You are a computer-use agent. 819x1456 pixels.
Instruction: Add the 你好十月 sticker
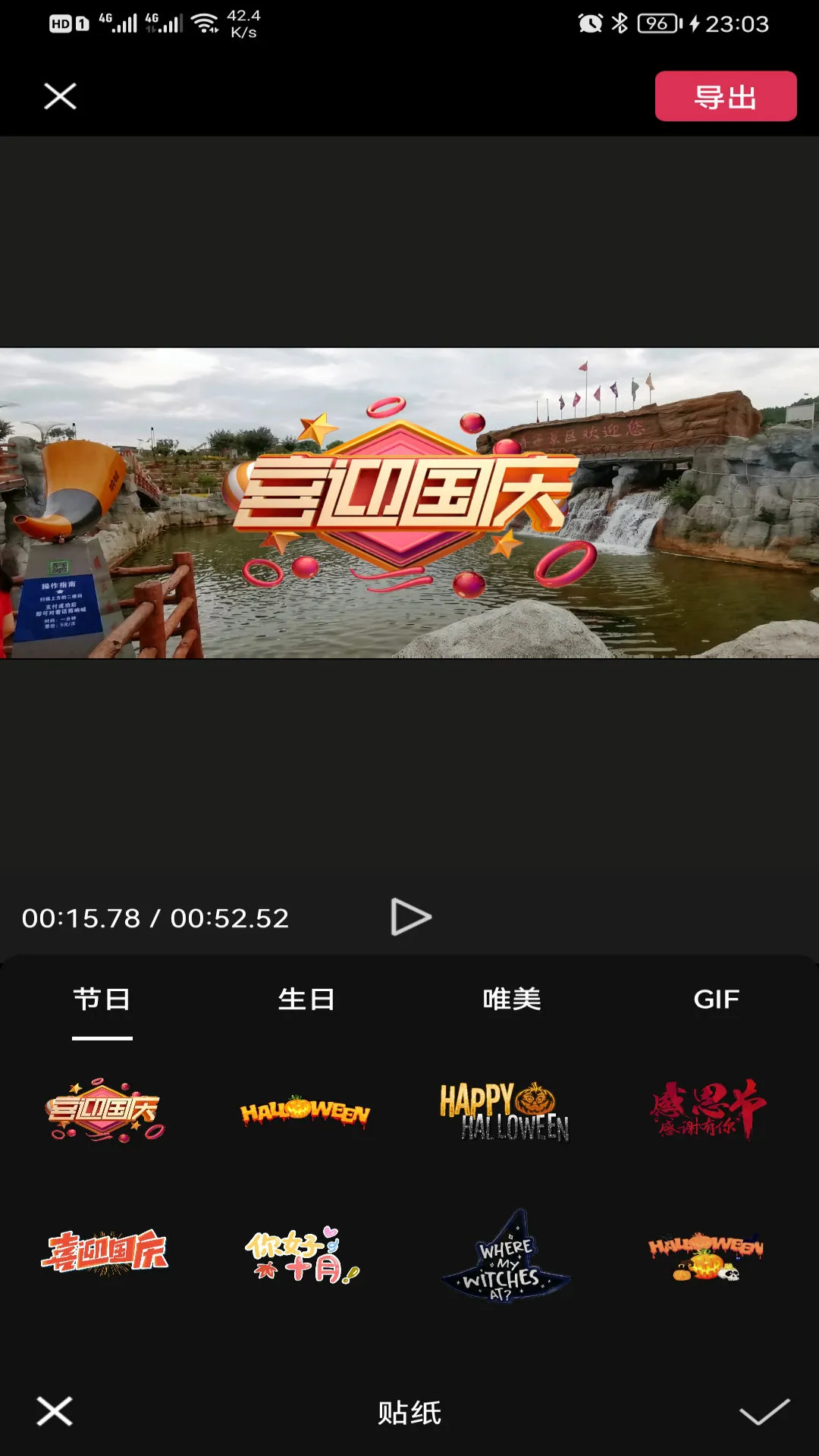(302, 1255)
